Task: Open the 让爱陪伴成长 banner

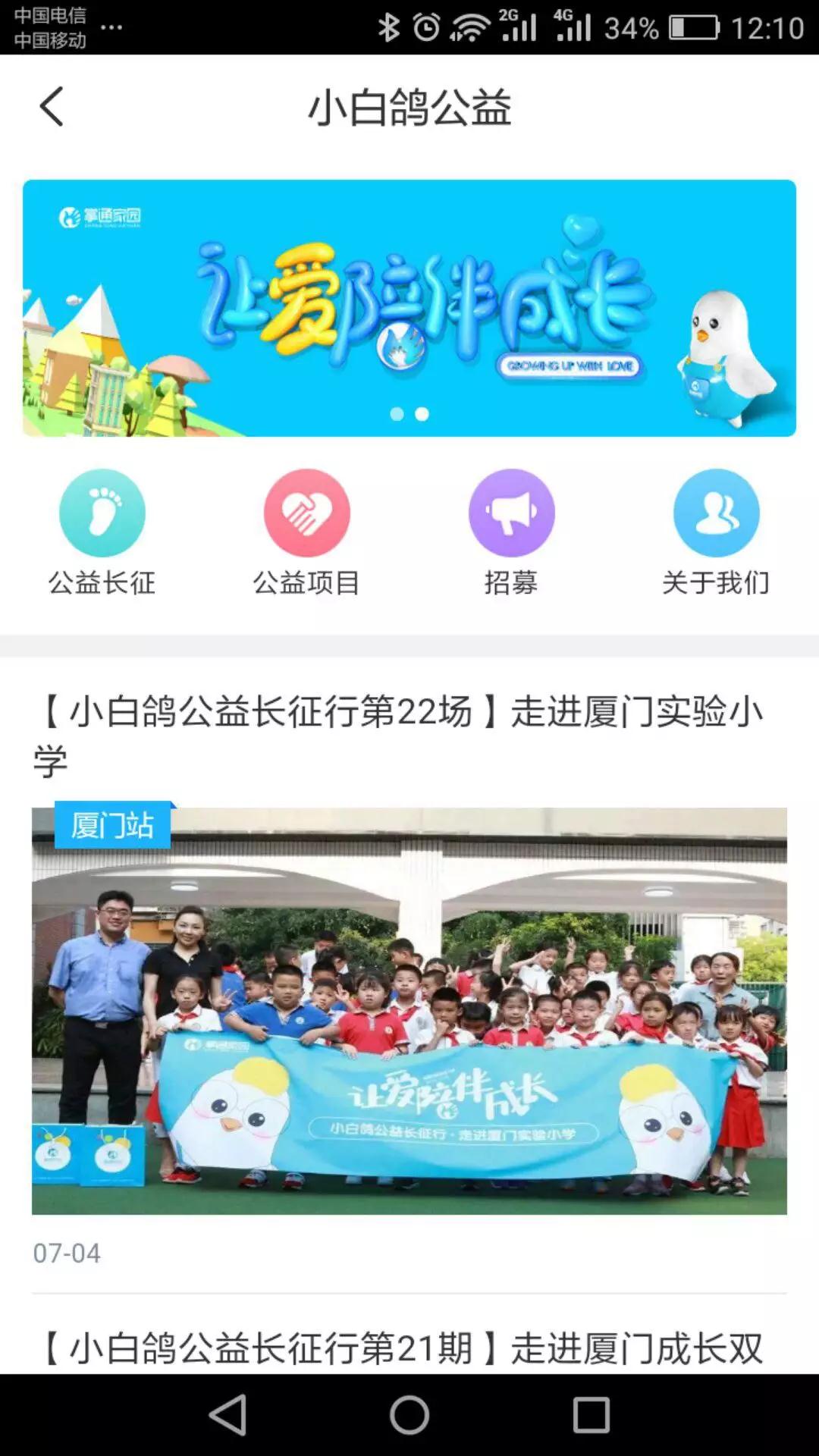Action: 409,307
